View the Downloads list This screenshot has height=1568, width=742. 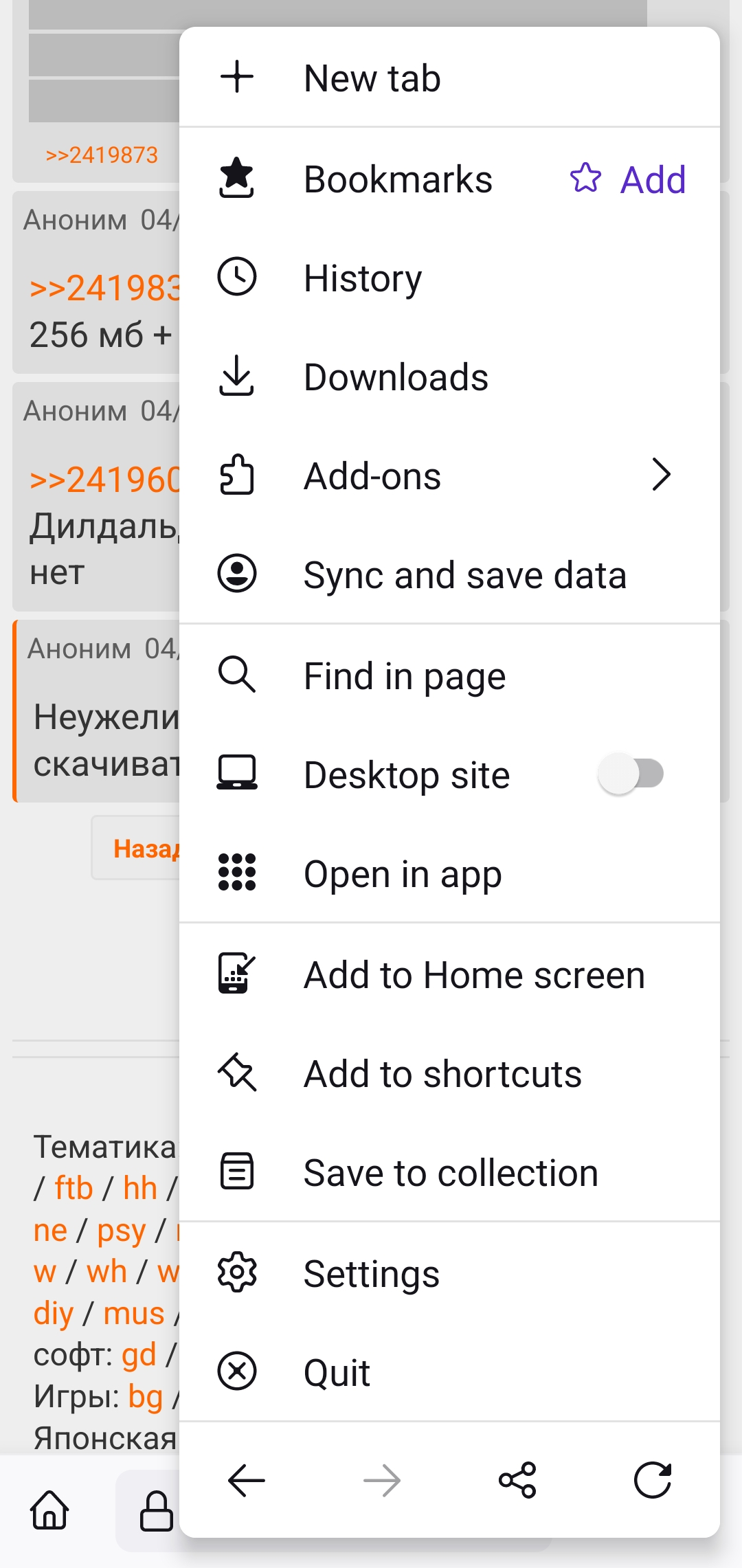tap(449, 377)
